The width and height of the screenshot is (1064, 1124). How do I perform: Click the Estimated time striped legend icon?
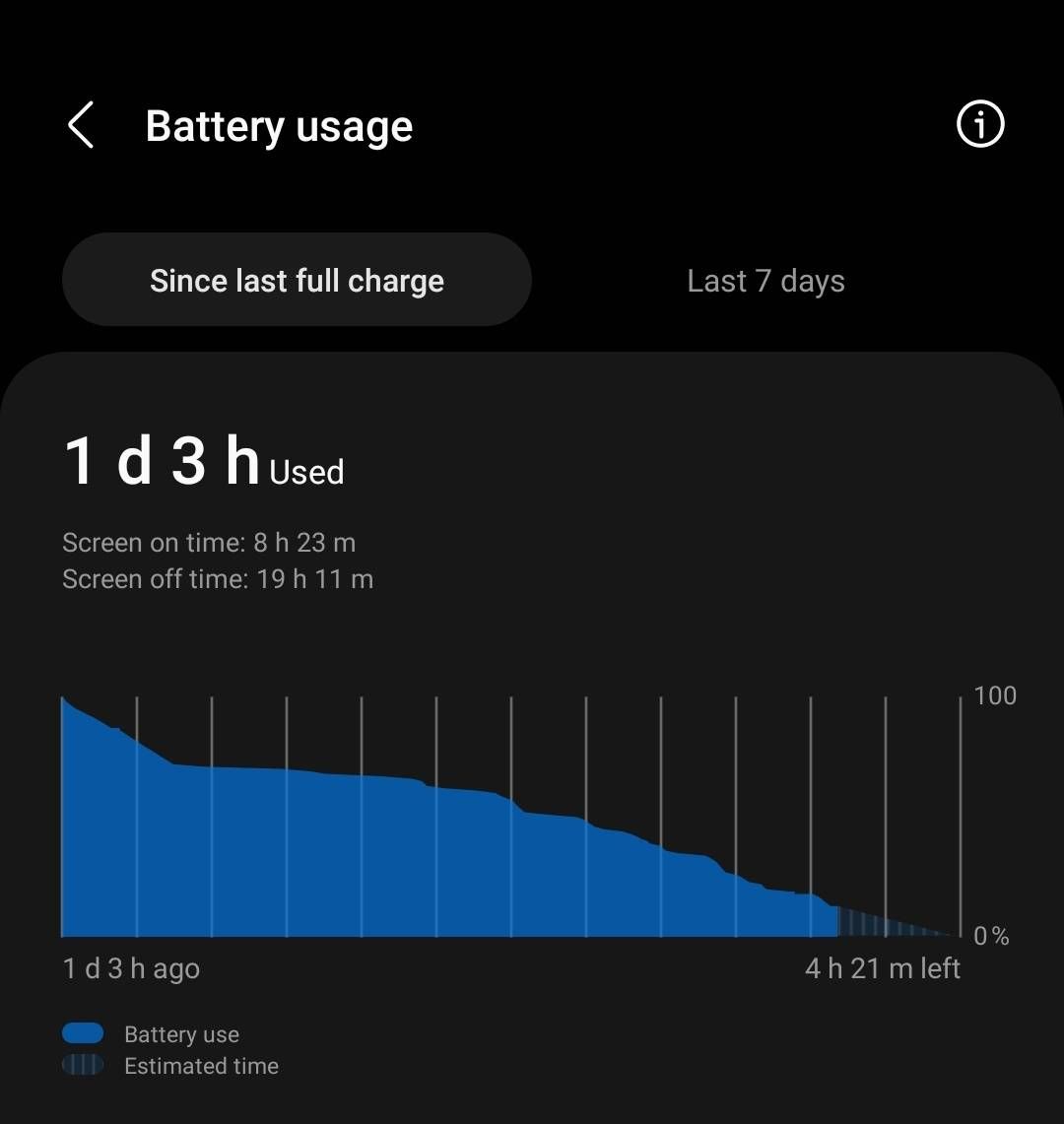point(83,1065)
